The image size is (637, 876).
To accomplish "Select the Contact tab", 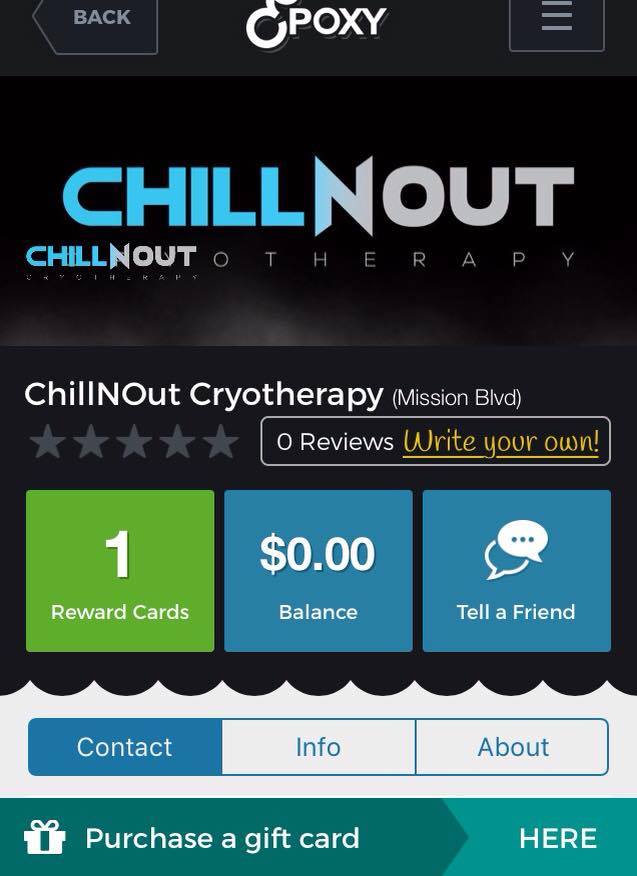I will point(125,747).
